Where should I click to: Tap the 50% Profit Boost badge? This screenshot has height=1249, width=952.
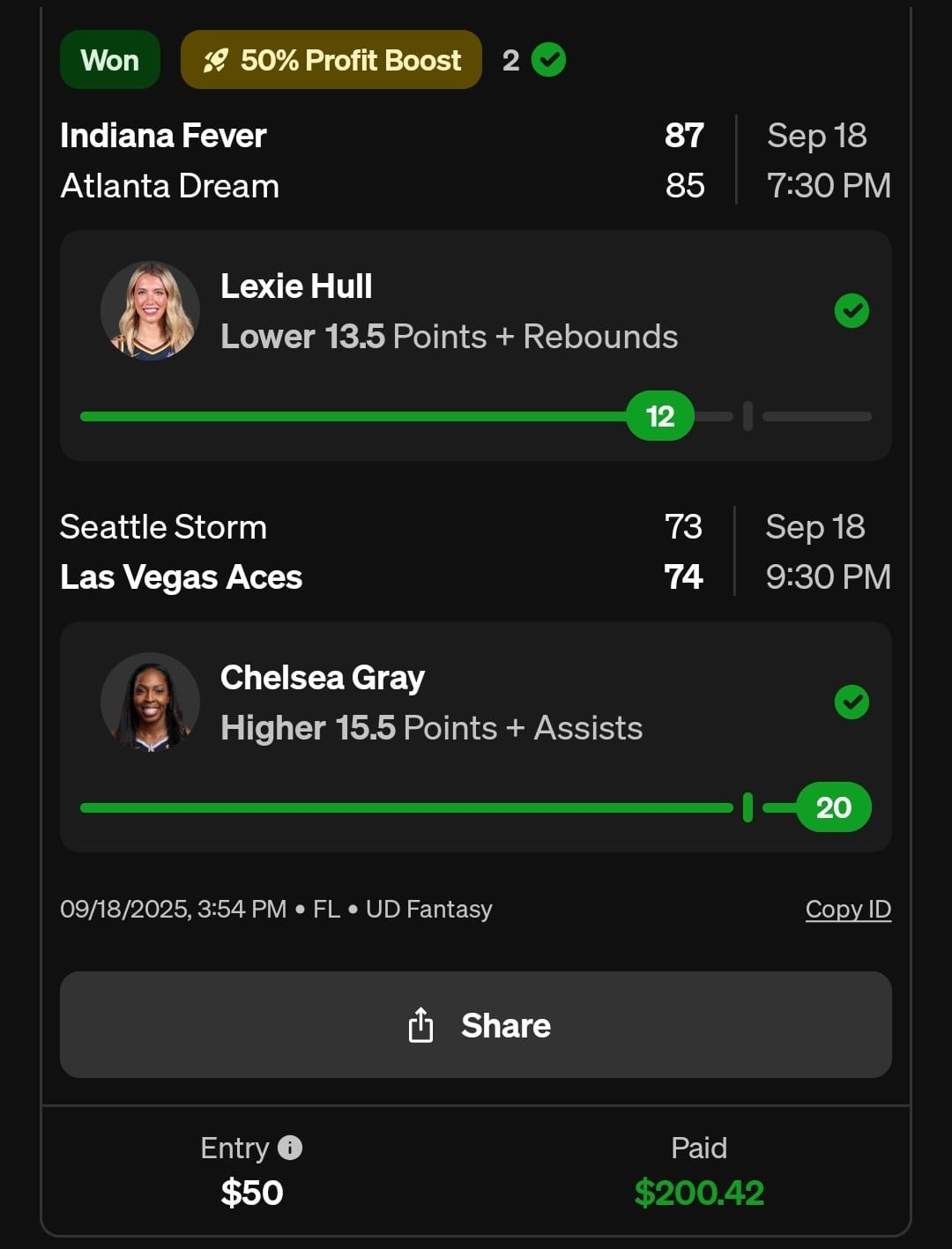(331, 60)
